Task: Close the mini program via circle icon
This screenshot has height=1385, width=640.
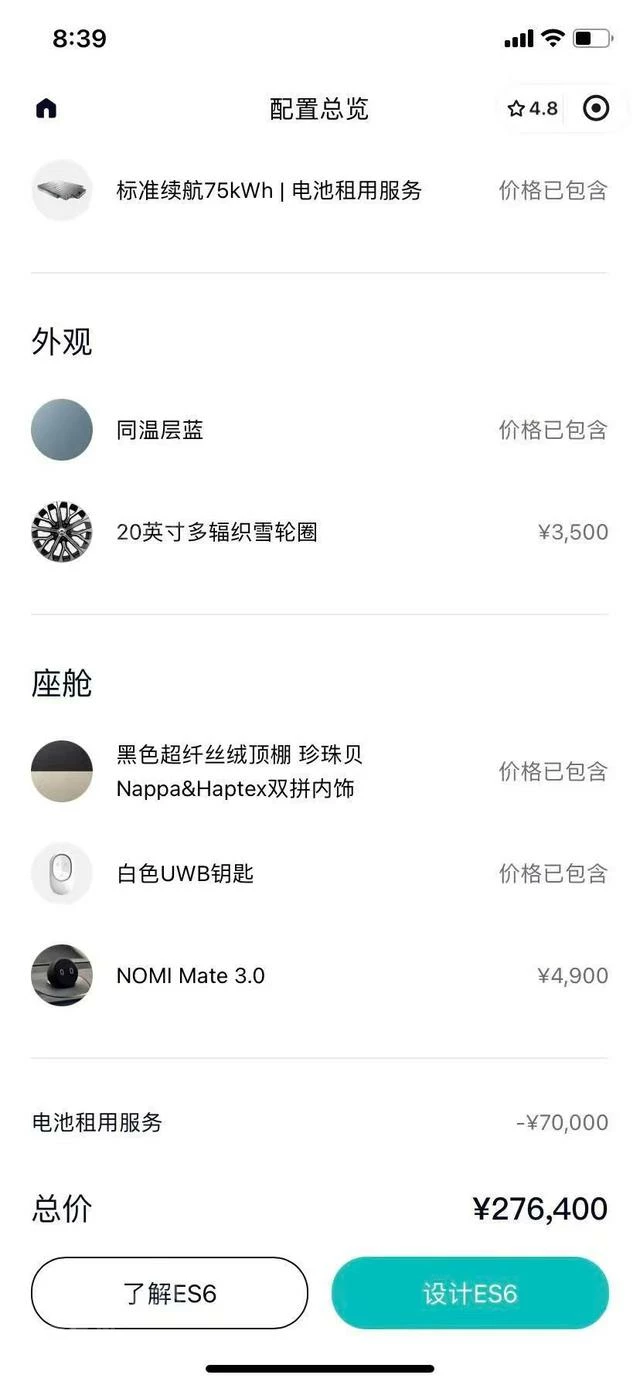Action: click(596, 108)
